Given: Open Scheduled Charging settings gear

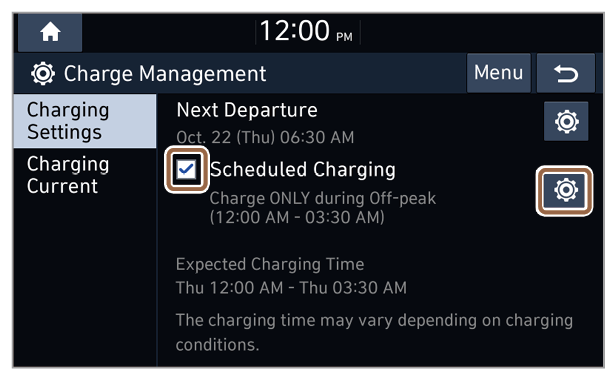Looking at the screenshot, I should pos(564,191).
